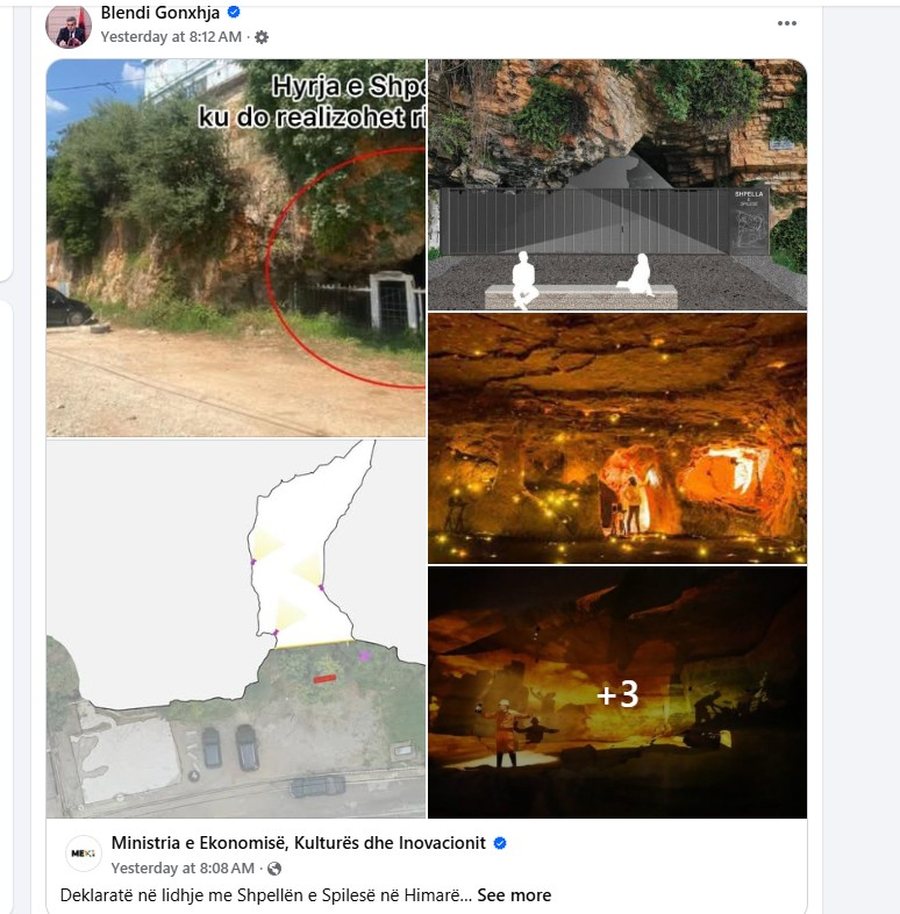900x914 pixels.
Task: View the cave map plan image
Action: pos(236,628)
